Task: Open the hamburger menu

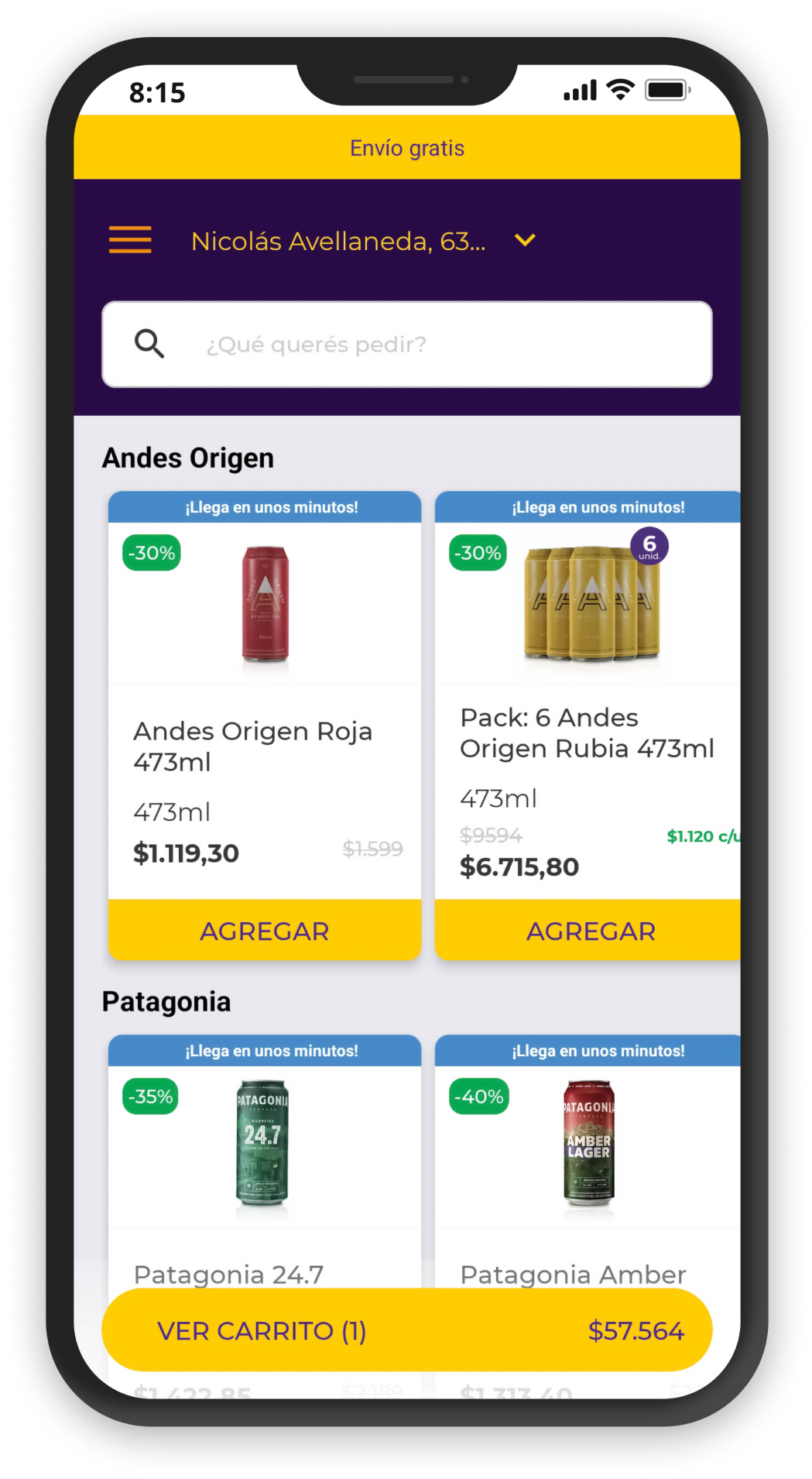Action: (130, 240)
